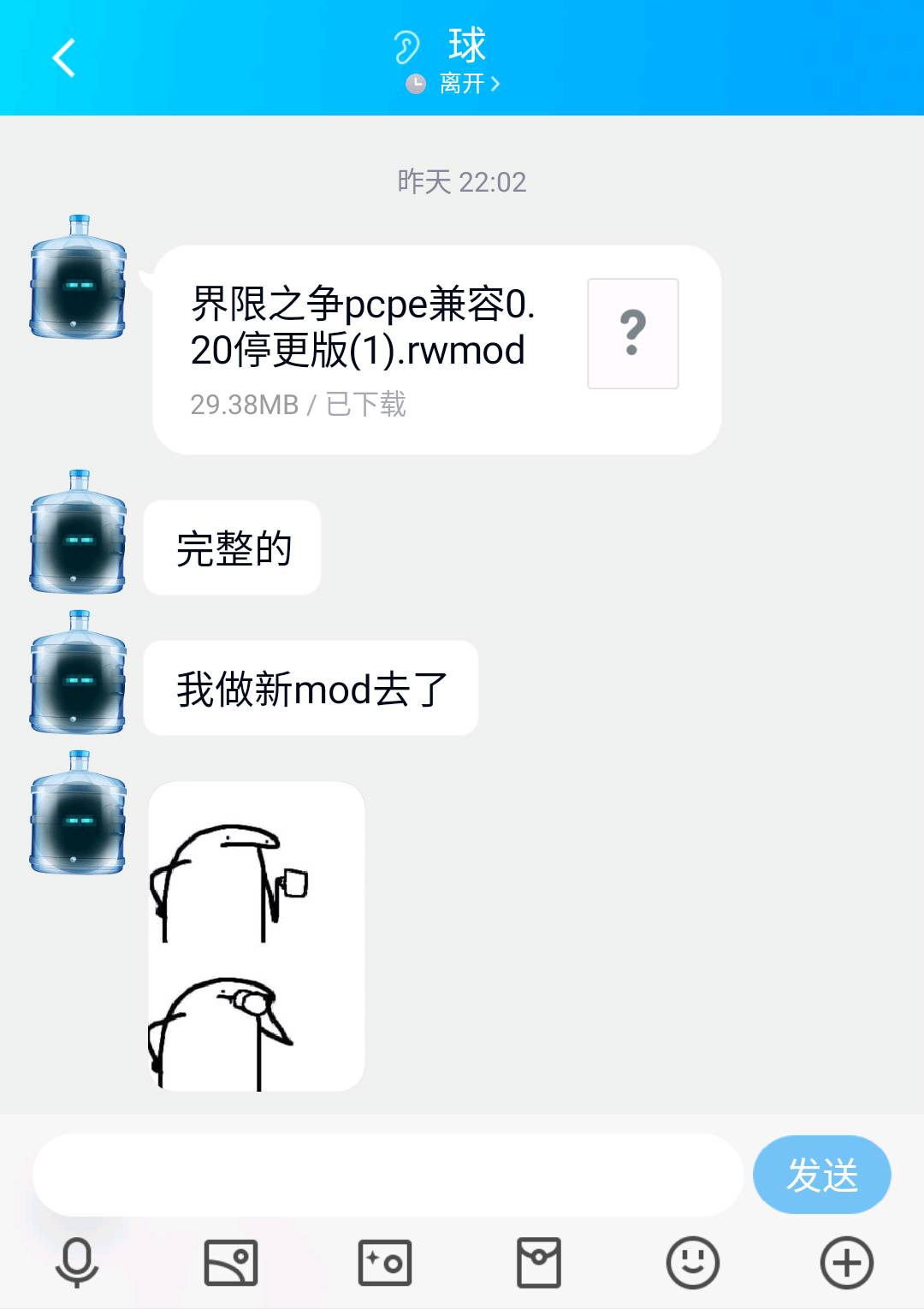Open the emoji smiley panel
Viewport: 924px width, 1309px height.
(693, 1263)
